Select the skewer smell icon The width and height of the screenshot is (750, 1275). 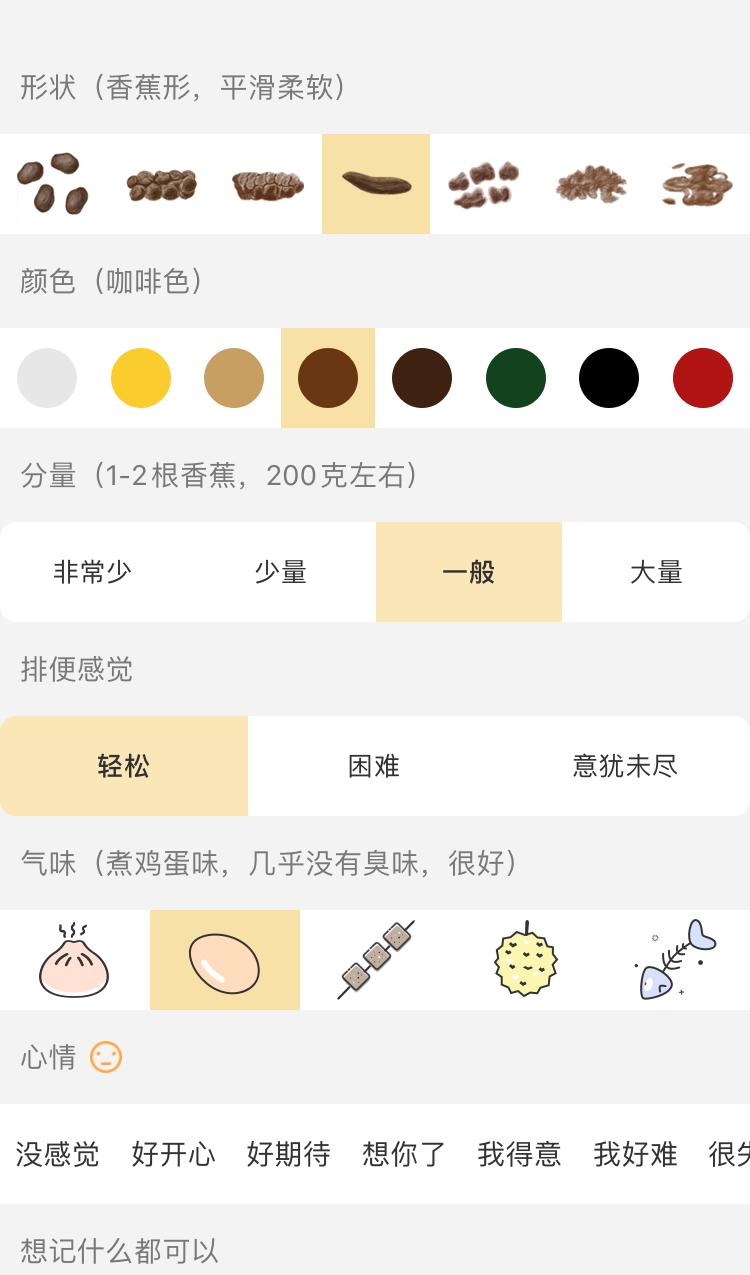pyautogui.click(x=374, y=959)
